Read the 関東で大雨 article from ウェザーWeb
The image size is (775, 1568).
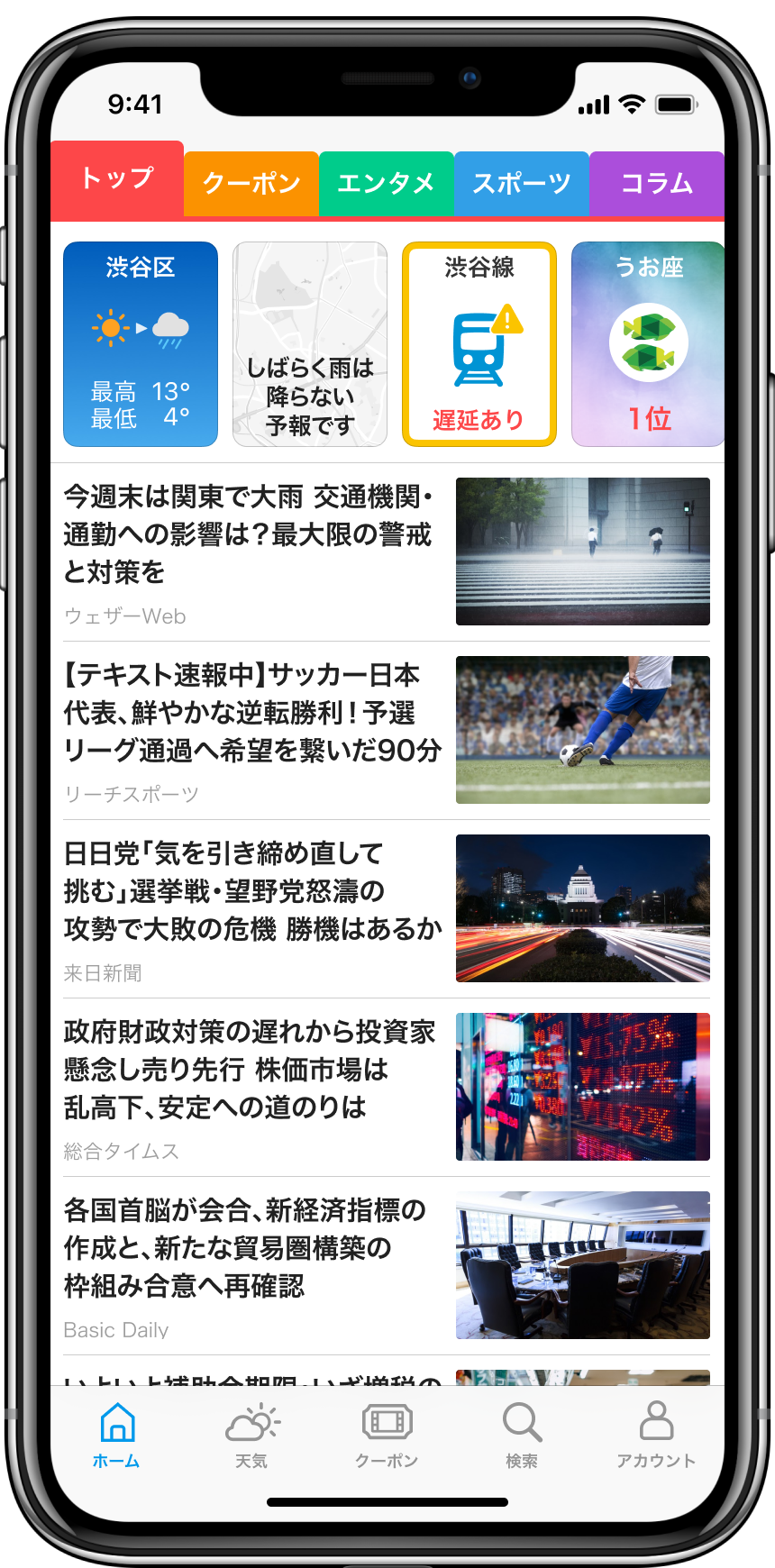387,552
